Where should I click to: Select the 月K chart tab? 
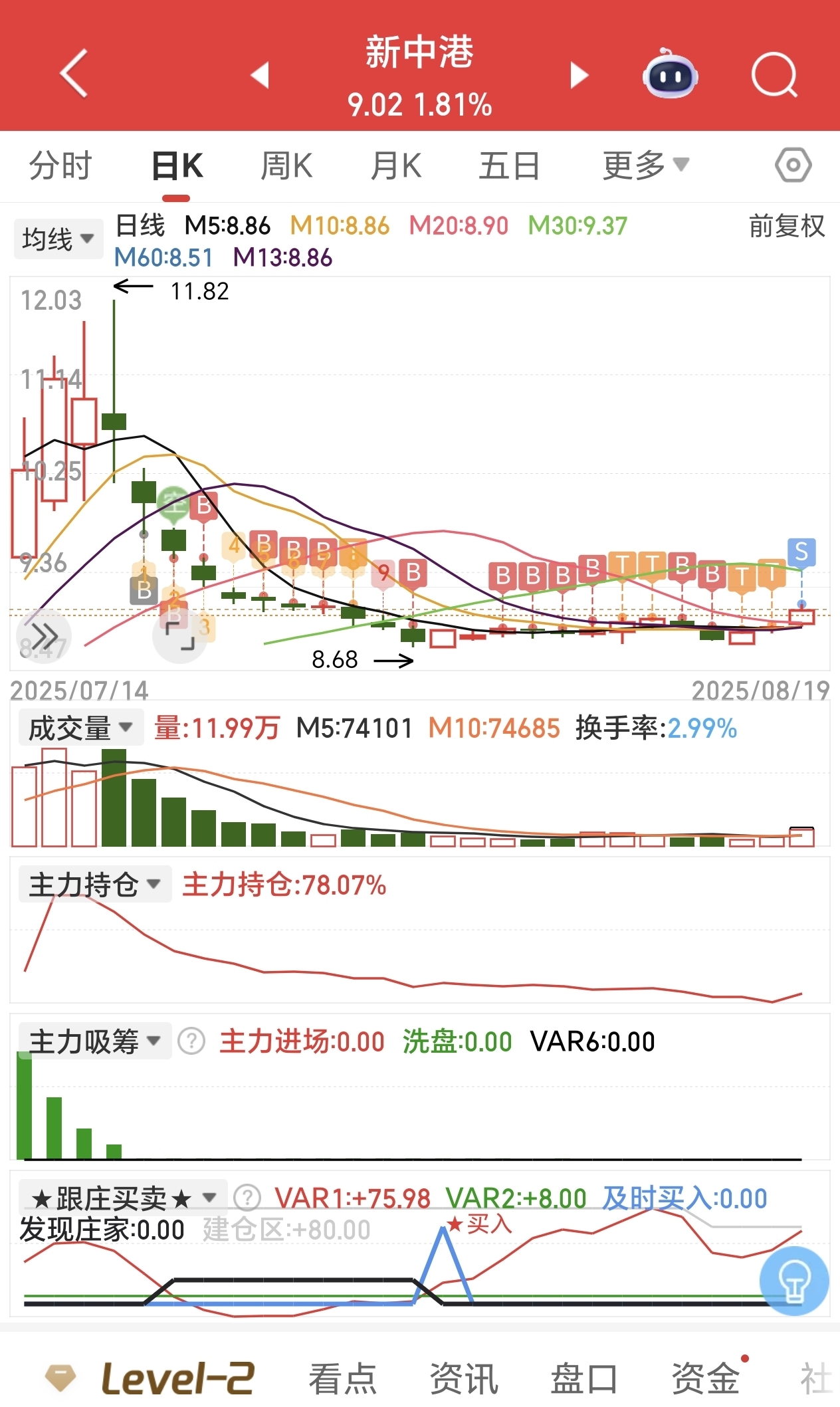(x=396, y=165)
